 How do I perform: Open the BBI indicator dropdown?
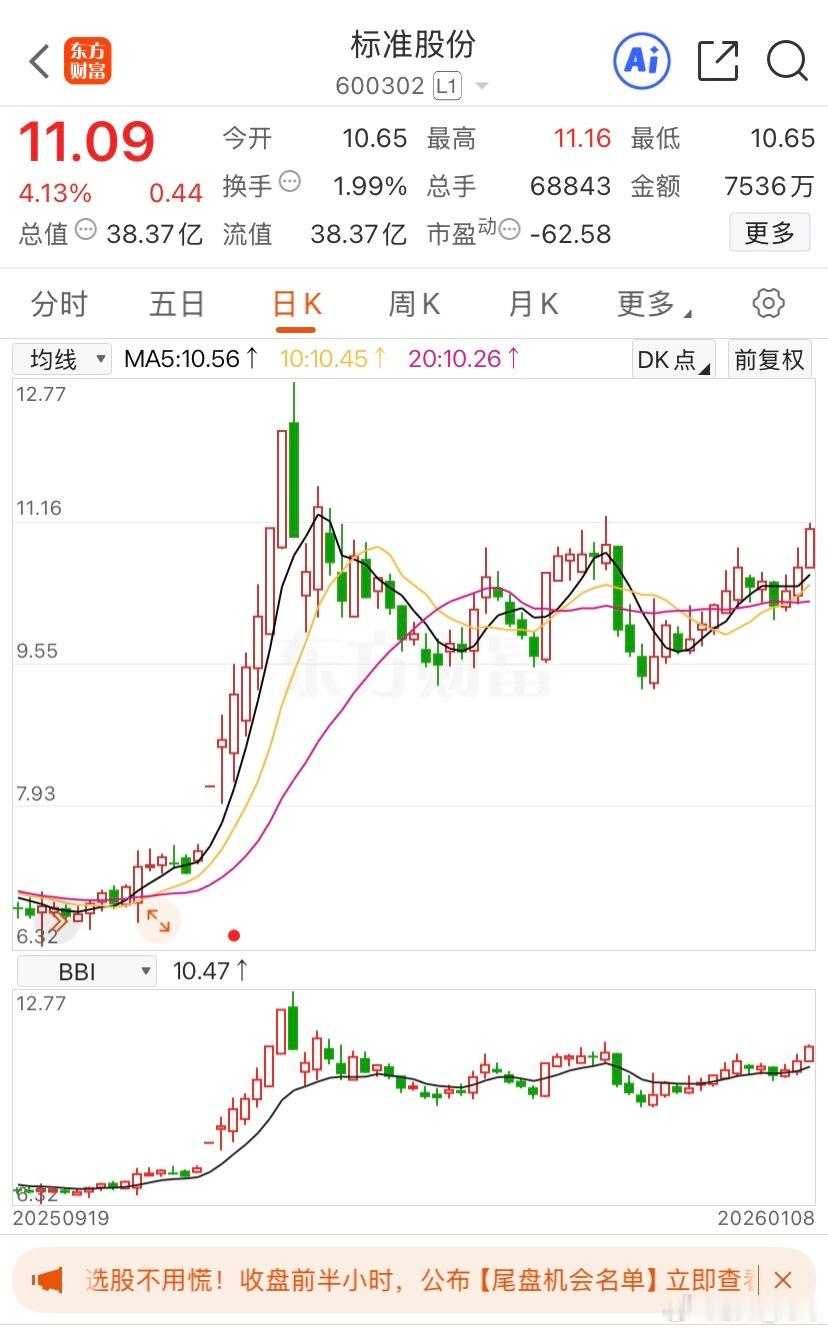(86, 970)
